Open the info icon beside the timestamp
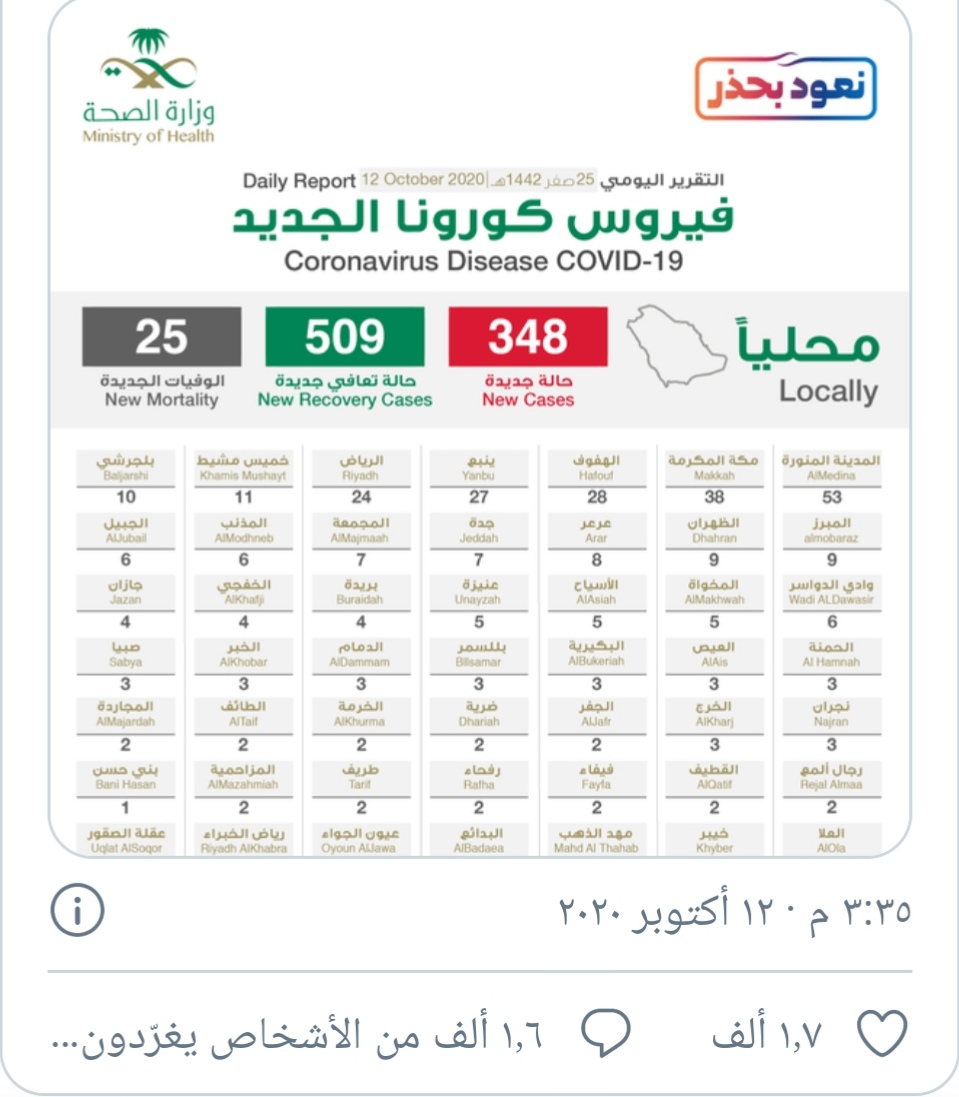959x1097 pixels. click(x=78, y=910)
